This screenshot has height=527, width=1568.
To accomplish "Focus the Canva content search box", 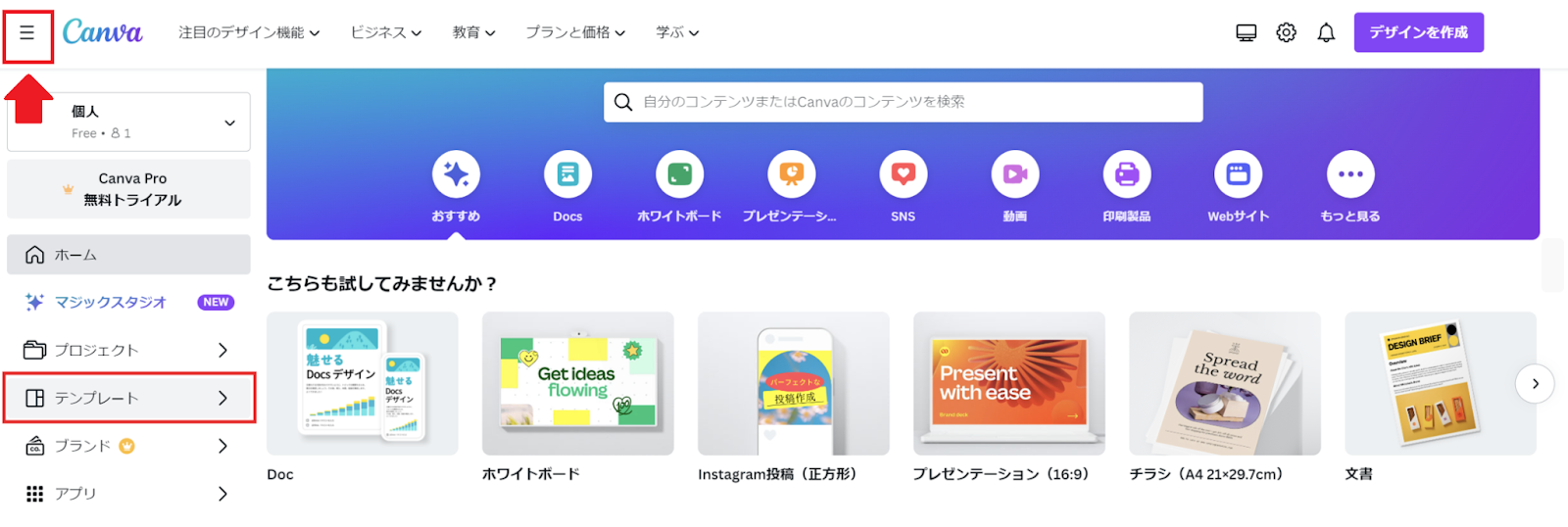I will pos(902,102).
